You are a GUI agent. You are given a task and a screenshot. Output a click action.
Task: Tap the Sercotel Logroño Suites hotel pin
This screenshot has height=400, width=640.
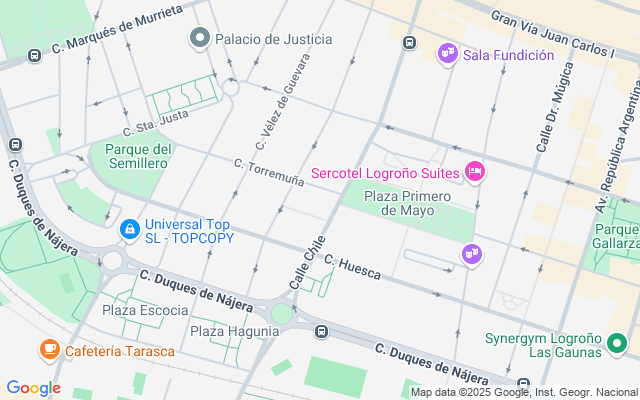475,173
